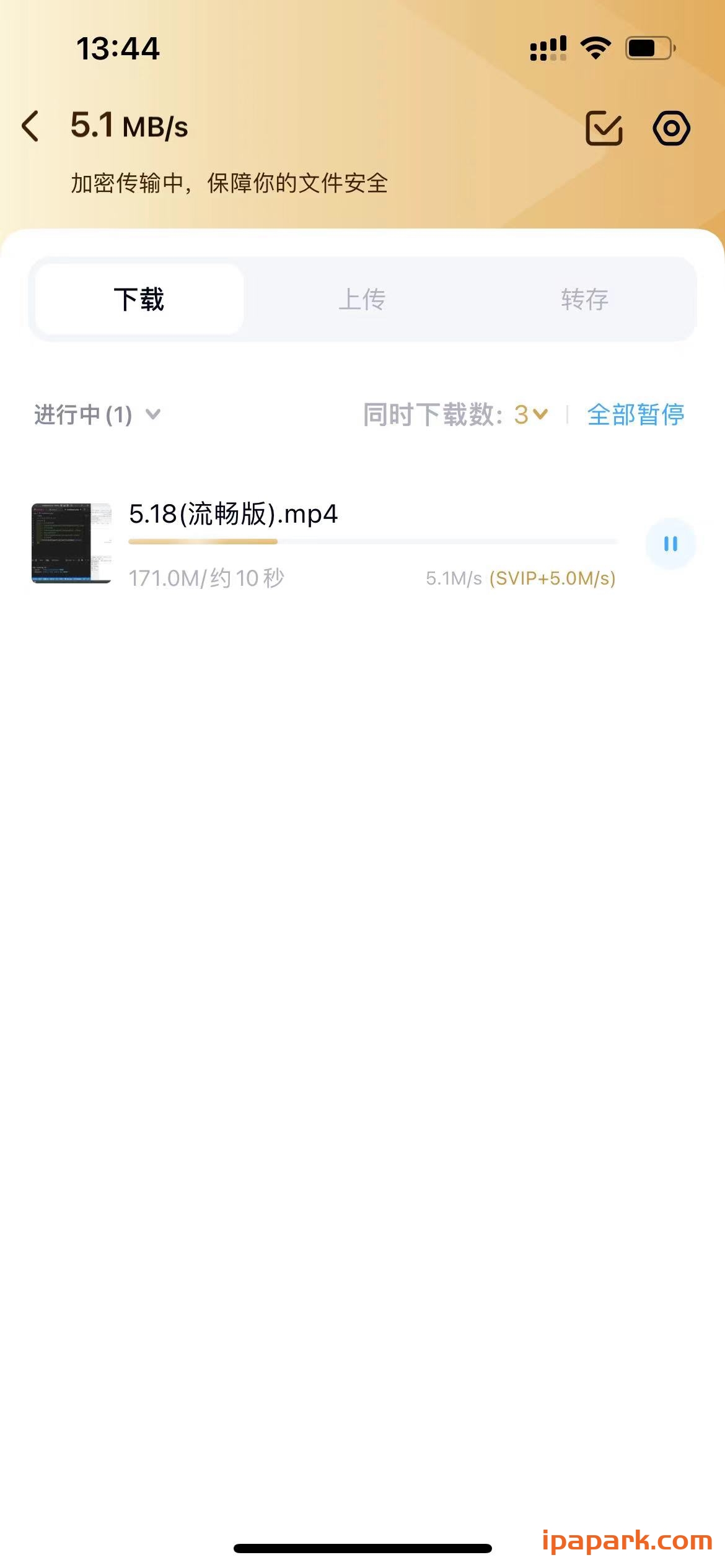Screen dimensions: 725x1568
Task: Tap the SVIP+5.0M/s speed label
Action: point(551,580)
